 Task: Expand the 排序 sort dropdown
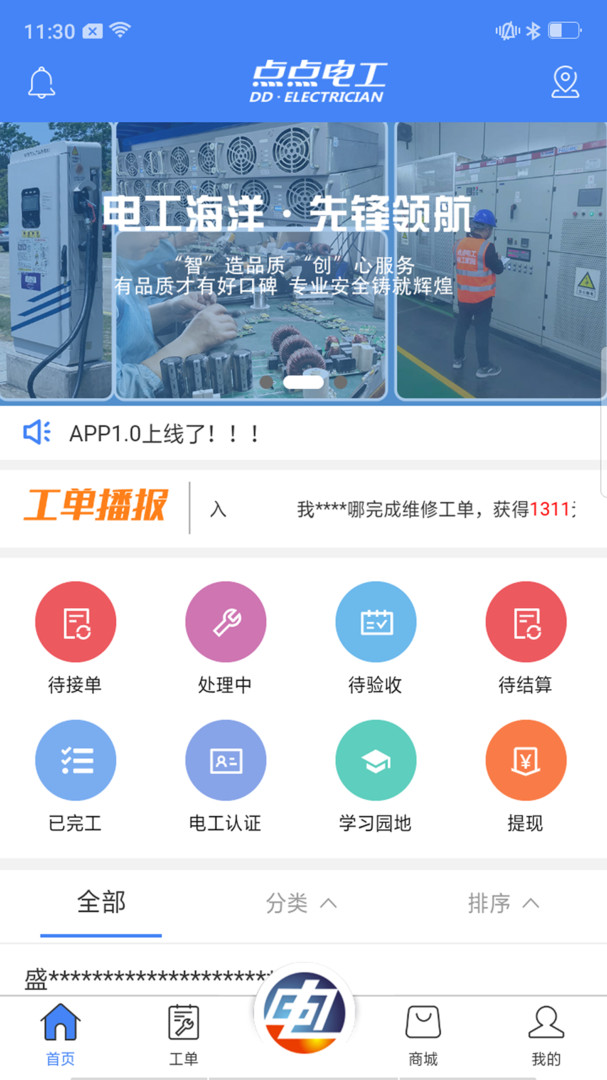click(x=503, y=903)
